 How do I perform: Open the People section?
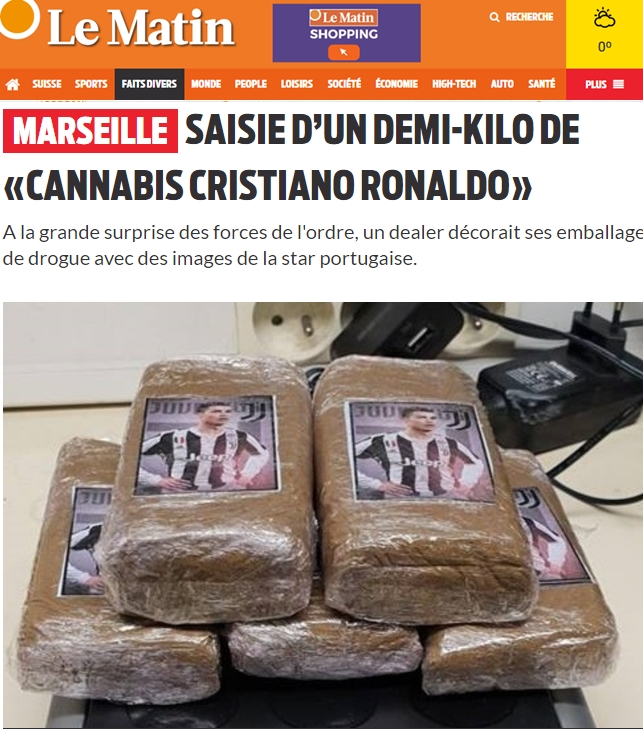click(x=250, y=84)
